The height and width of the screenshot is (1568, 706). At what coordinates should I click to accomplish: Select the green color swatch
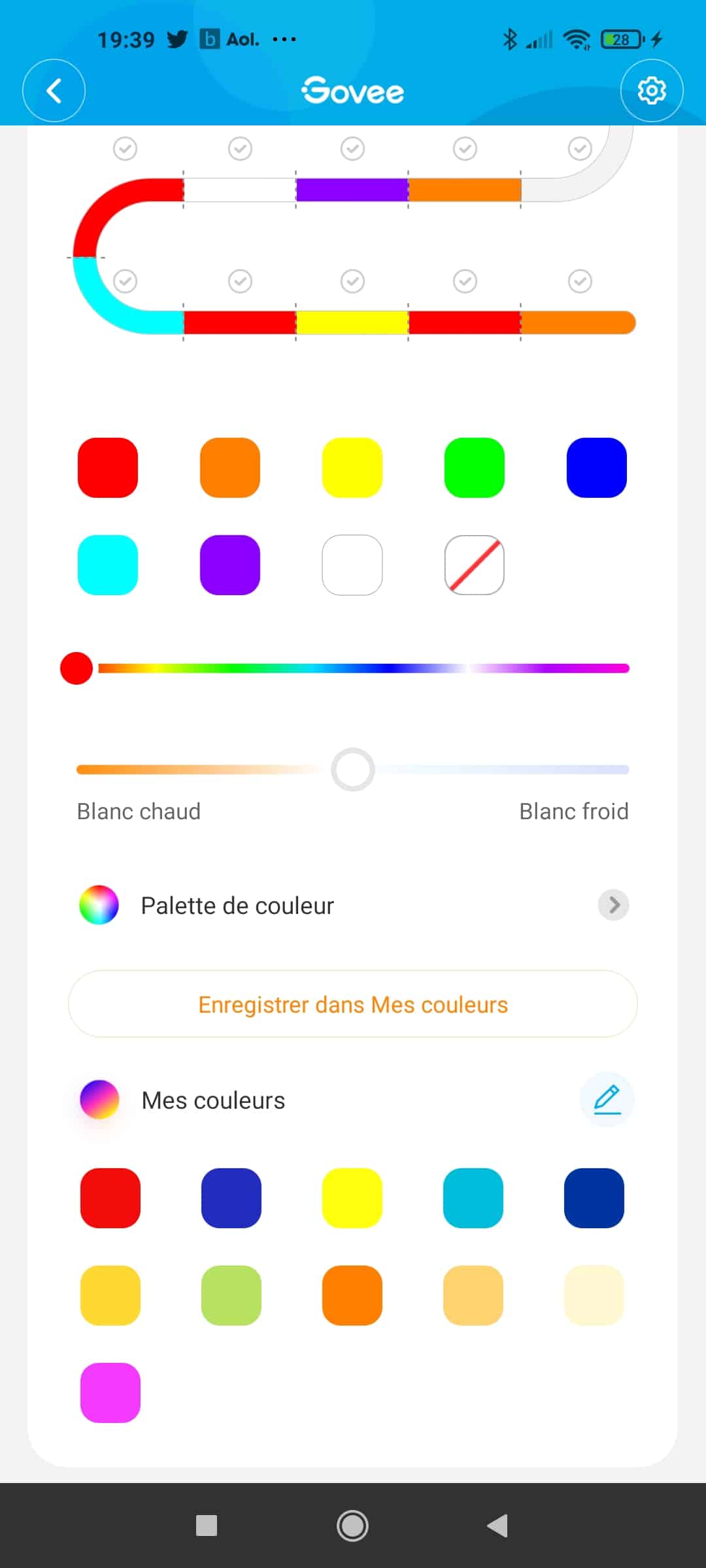click(x=474, y=468)
